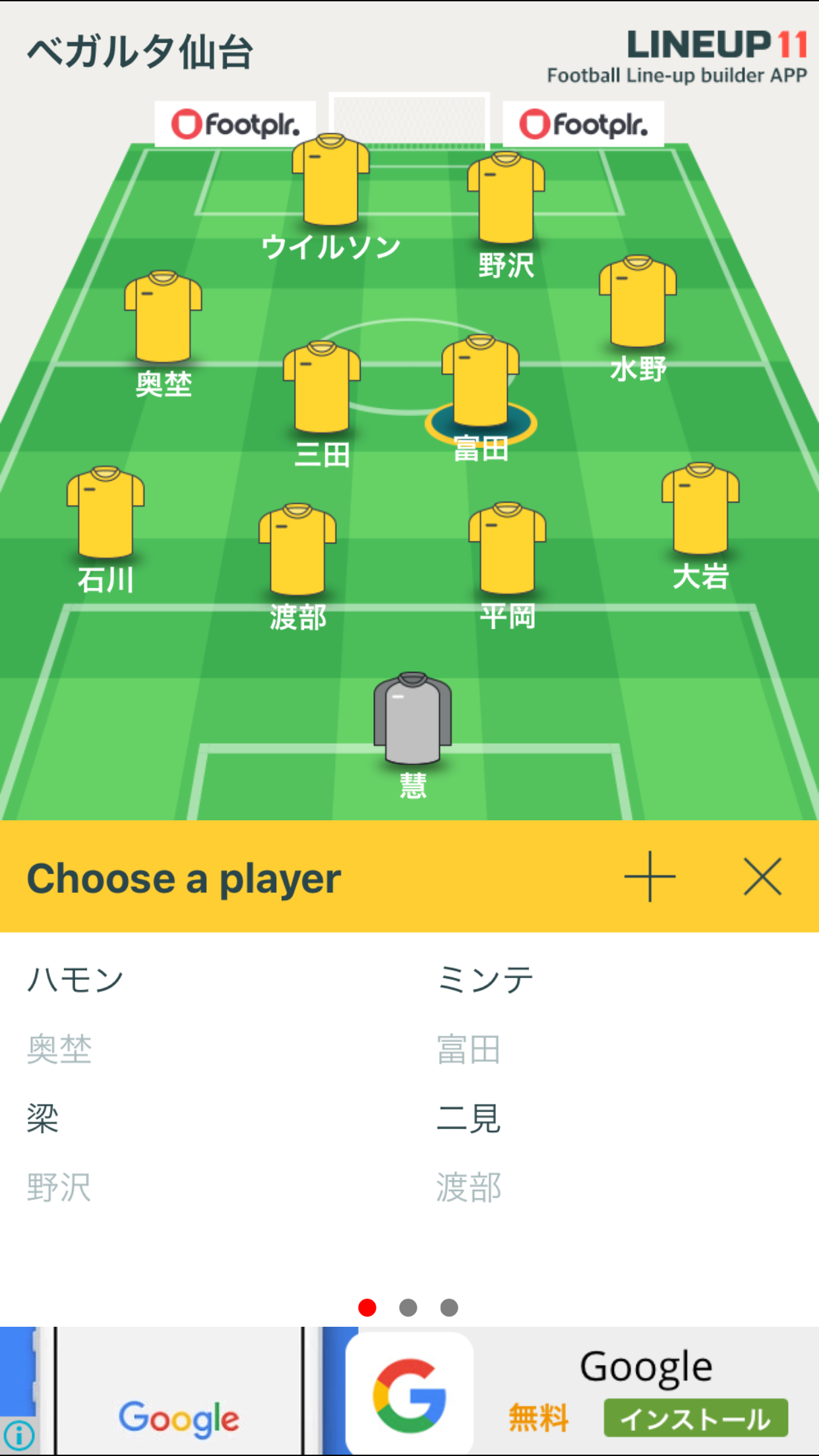This screenshot has height=1456, width=819.
Task: Tap the 大岩 player shirt
Action: pos(700,509)
